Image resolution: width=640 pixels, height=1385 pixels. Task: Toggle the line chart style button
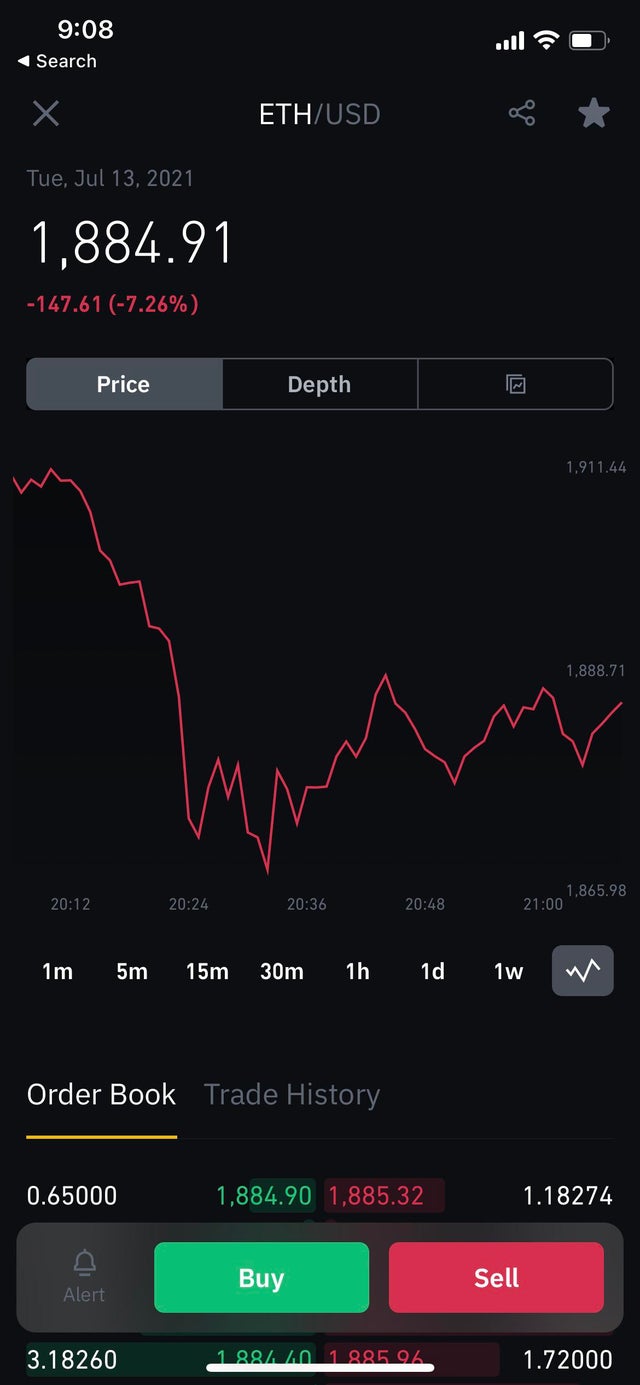click(583, 970)
